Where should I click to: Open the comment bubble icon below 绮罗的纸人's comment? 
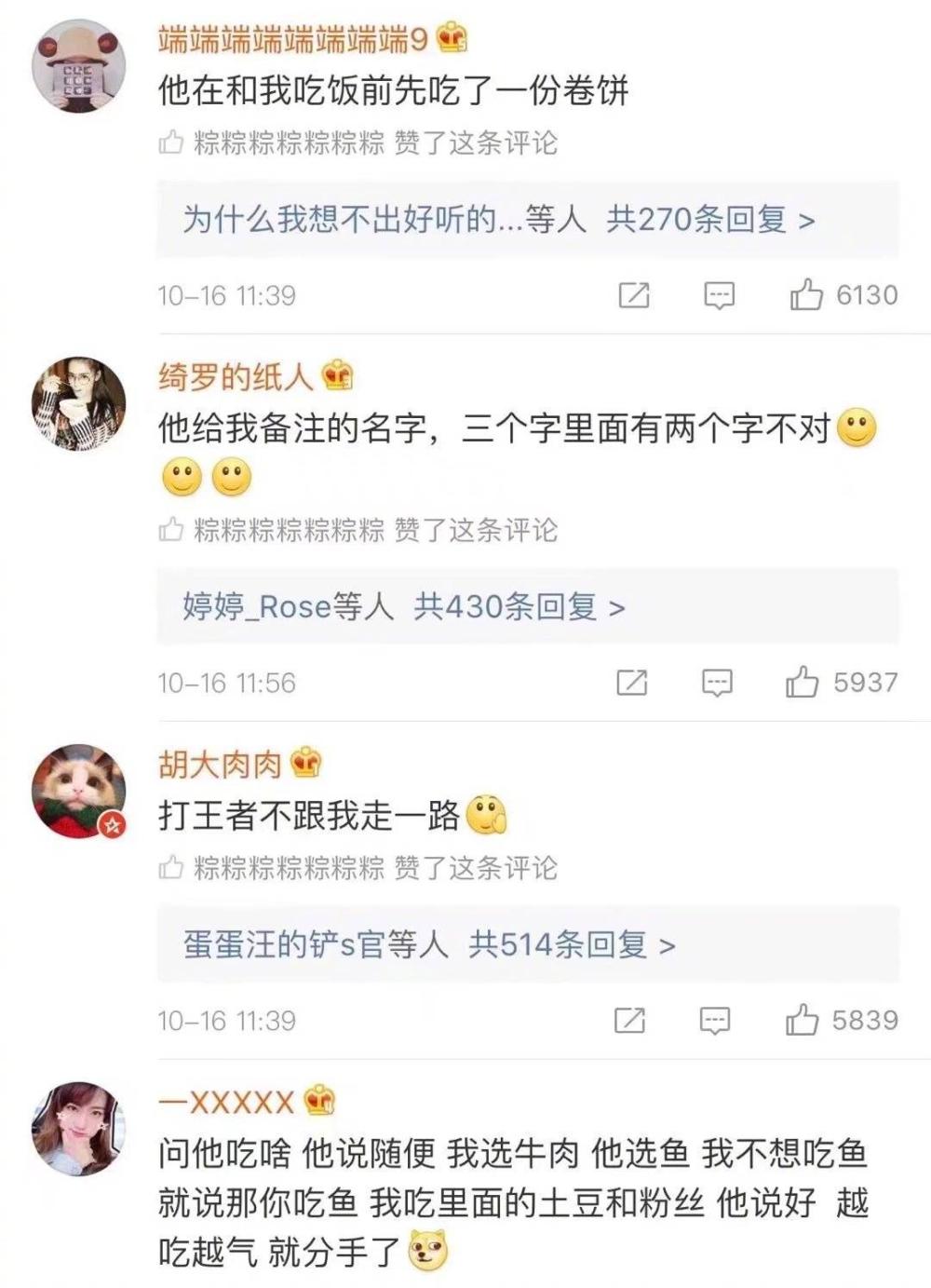pos(717,683)
